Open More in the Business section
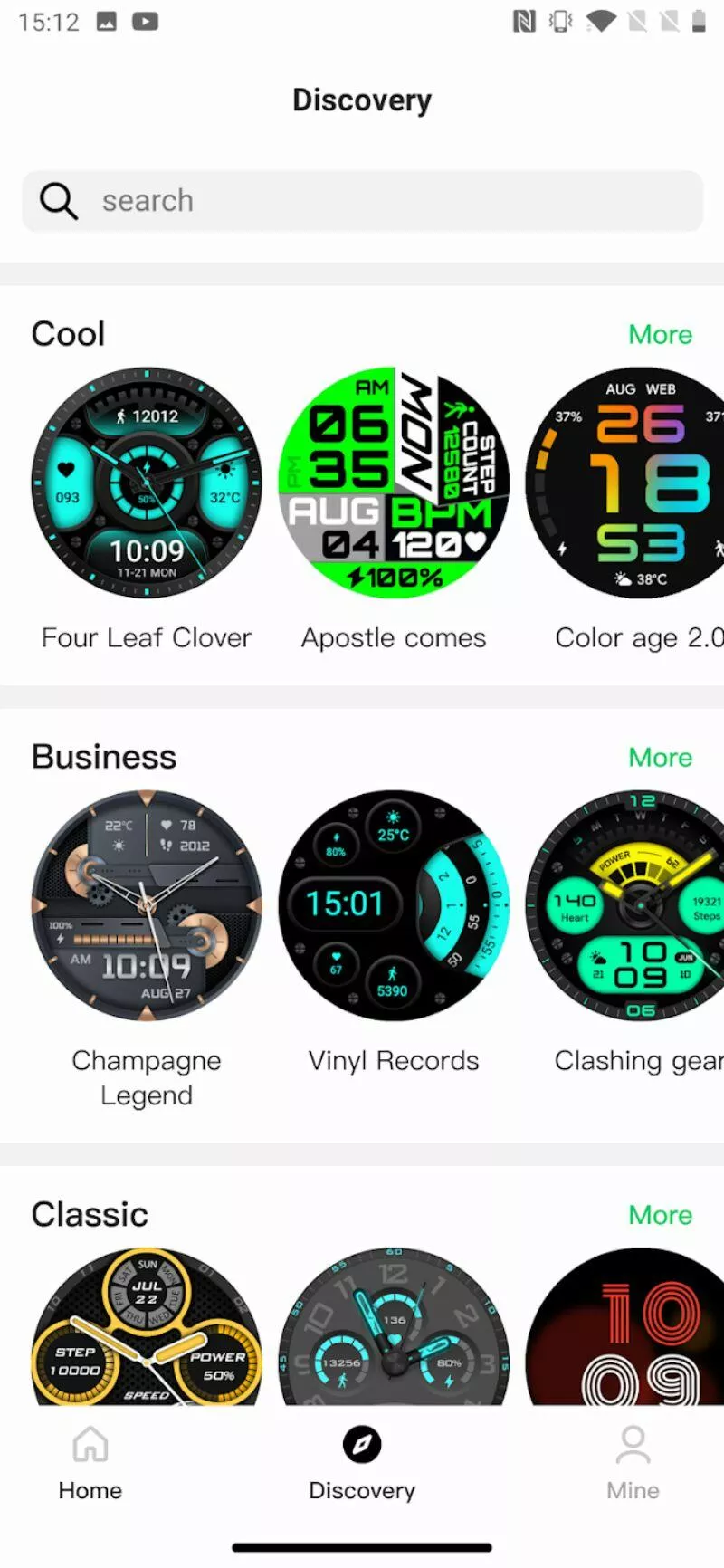Image resolution: width=724 pixels, height=1568 pixels. 661,758
